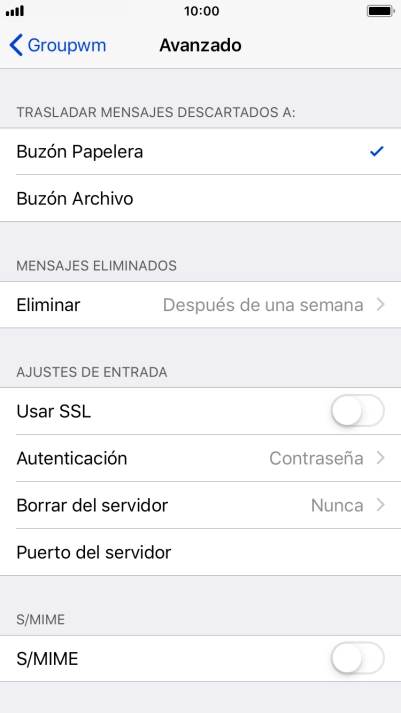The height and width of the screenshot is (713, 401).
Task: Open the Eliminar setting
Action: 200,305
